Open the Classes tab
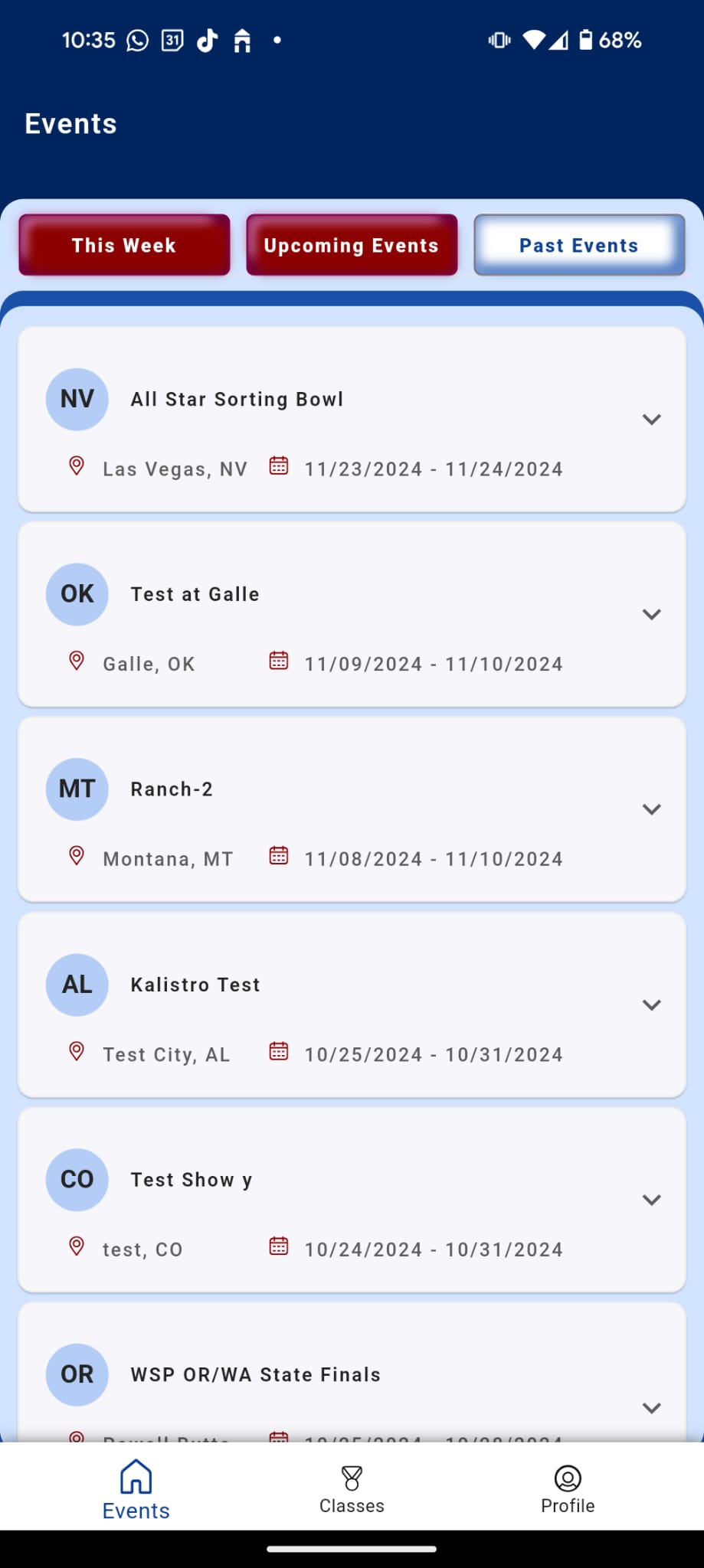 (x=352, y=1489)
